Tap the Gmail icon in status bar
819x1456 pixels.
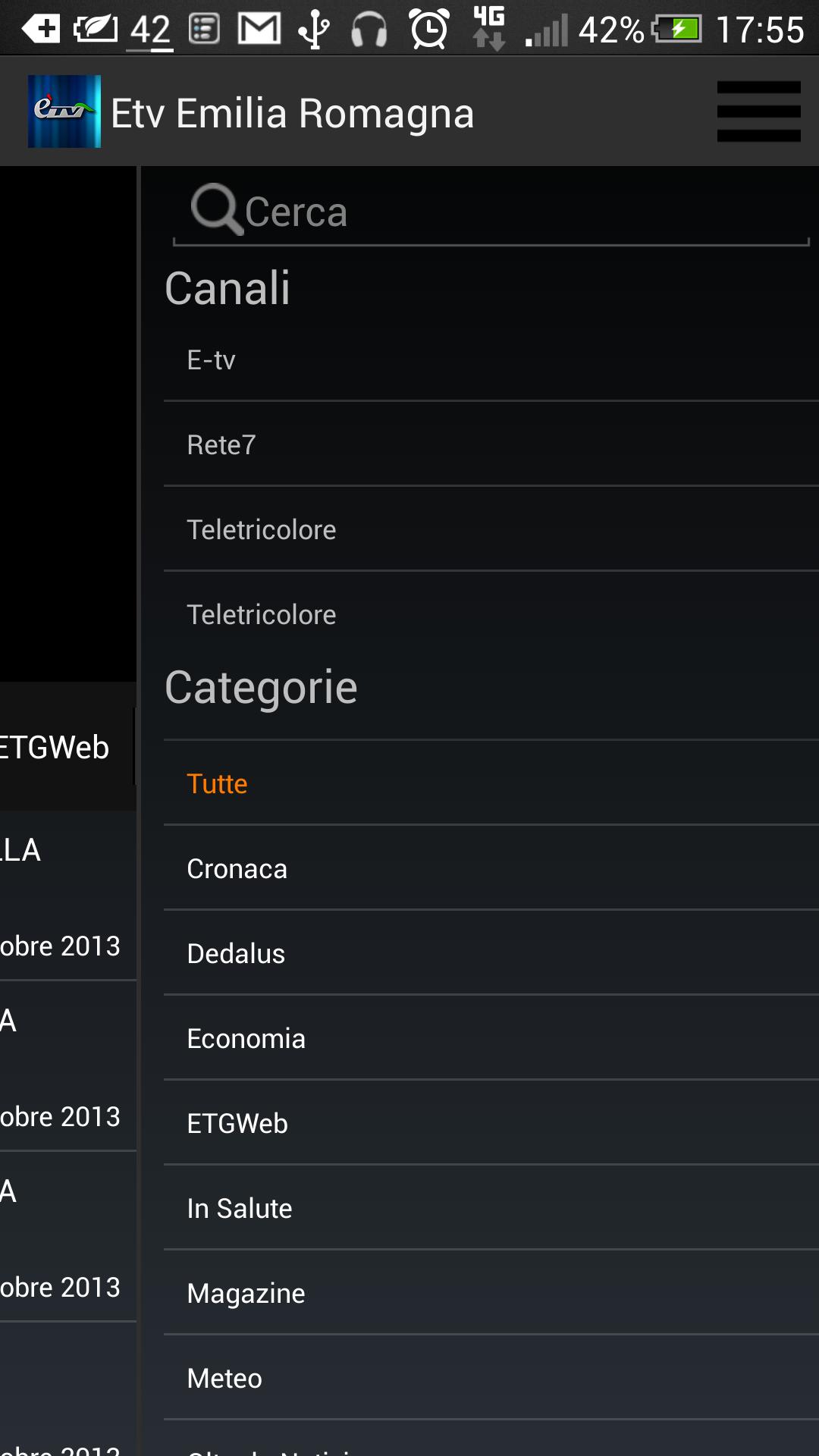click(259, 29)
